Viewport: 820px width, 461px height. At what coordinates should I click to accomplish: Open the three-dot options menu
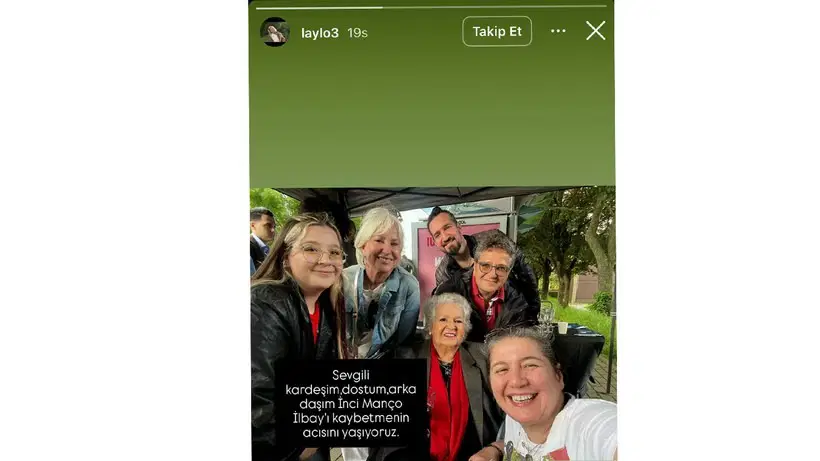coord(558,31)
